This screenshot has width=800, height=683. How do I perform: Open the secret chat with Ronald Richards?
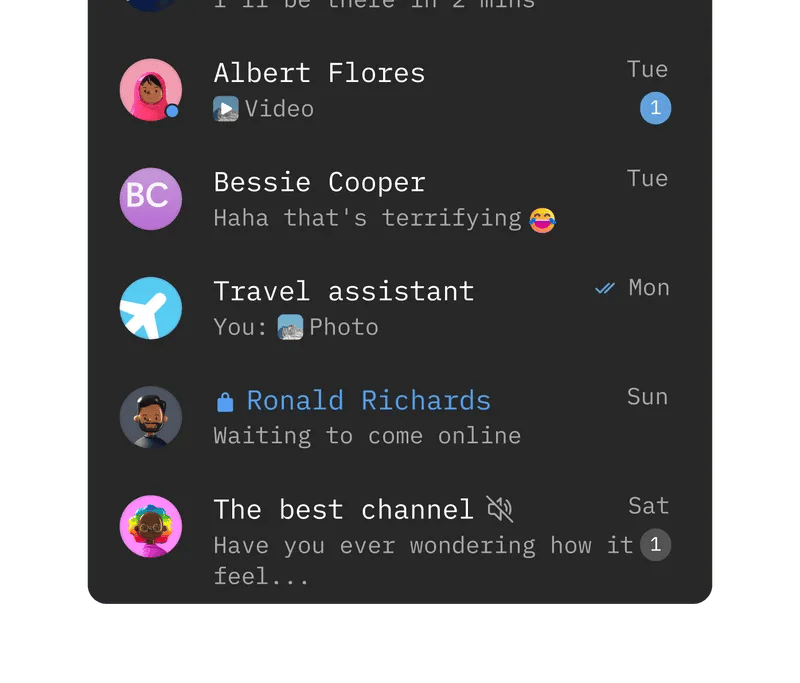point(400,417)
